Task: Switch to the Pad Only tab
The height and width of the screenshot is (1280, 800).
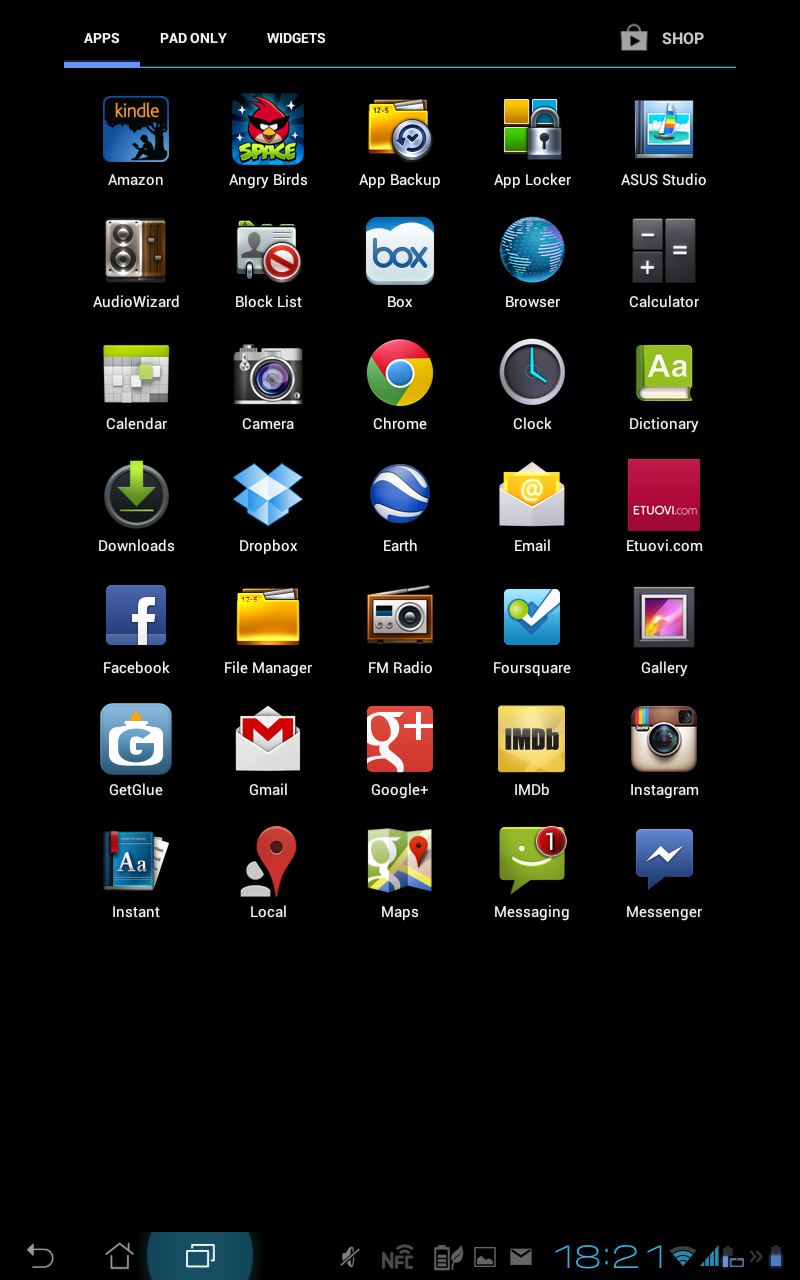Action: (x=193, y=38)
